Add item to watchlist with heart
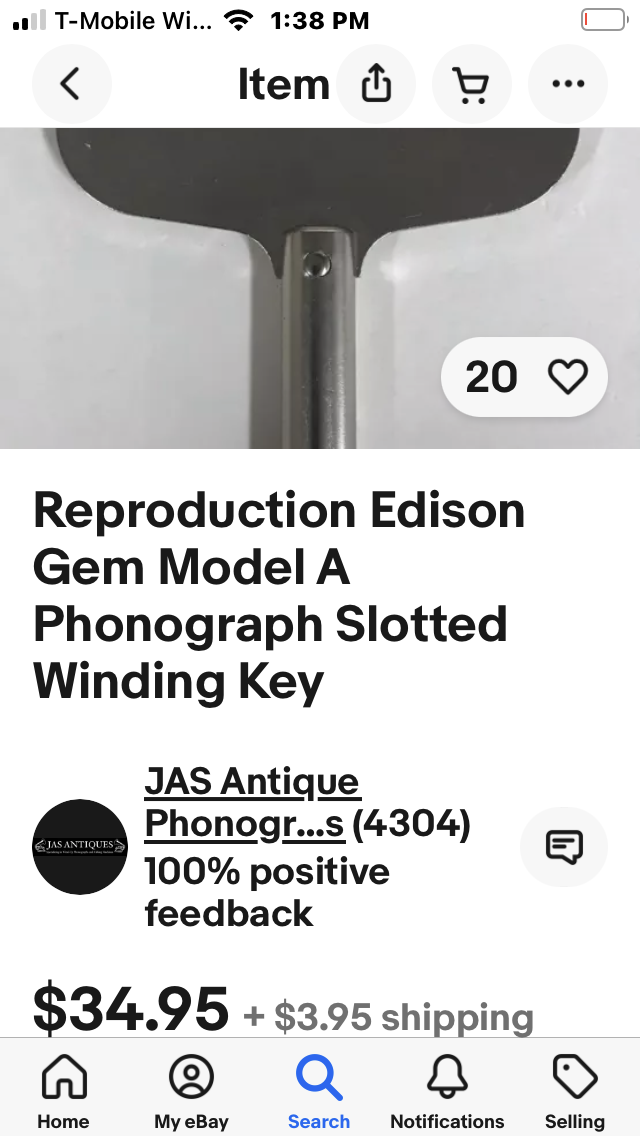 567,377
